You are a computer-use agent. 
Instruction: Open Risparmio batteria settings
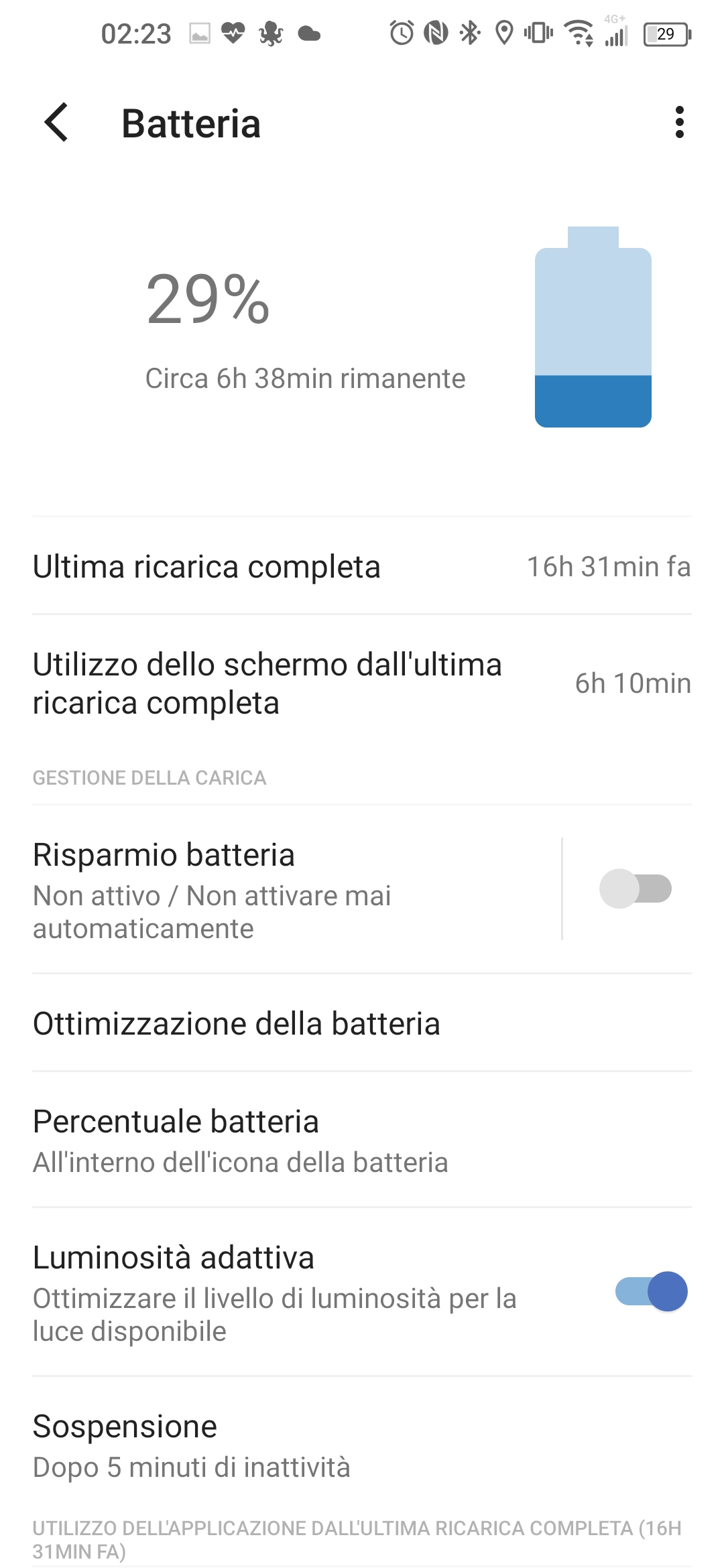(x=295, y=889)
